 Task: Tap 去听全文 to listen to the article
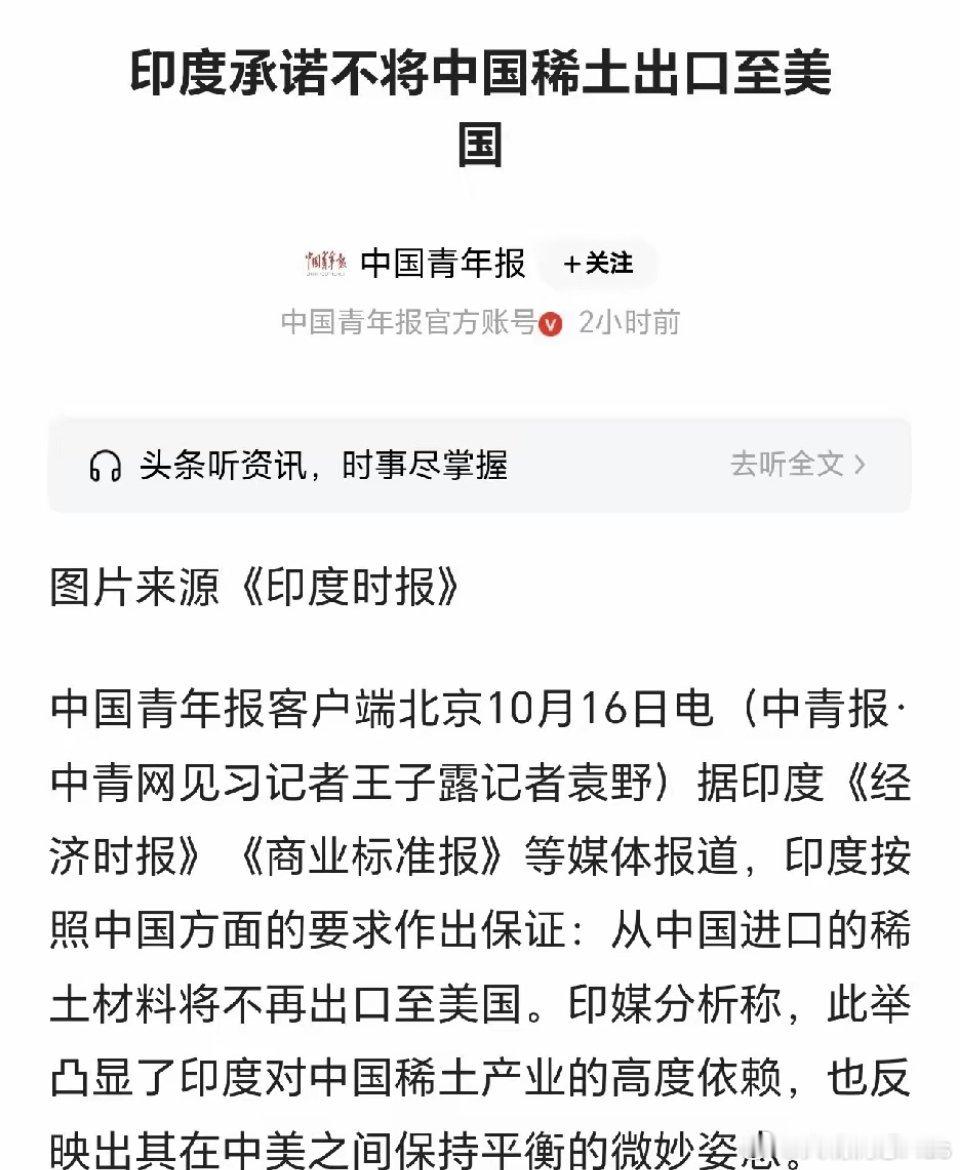tap(796, 464)
